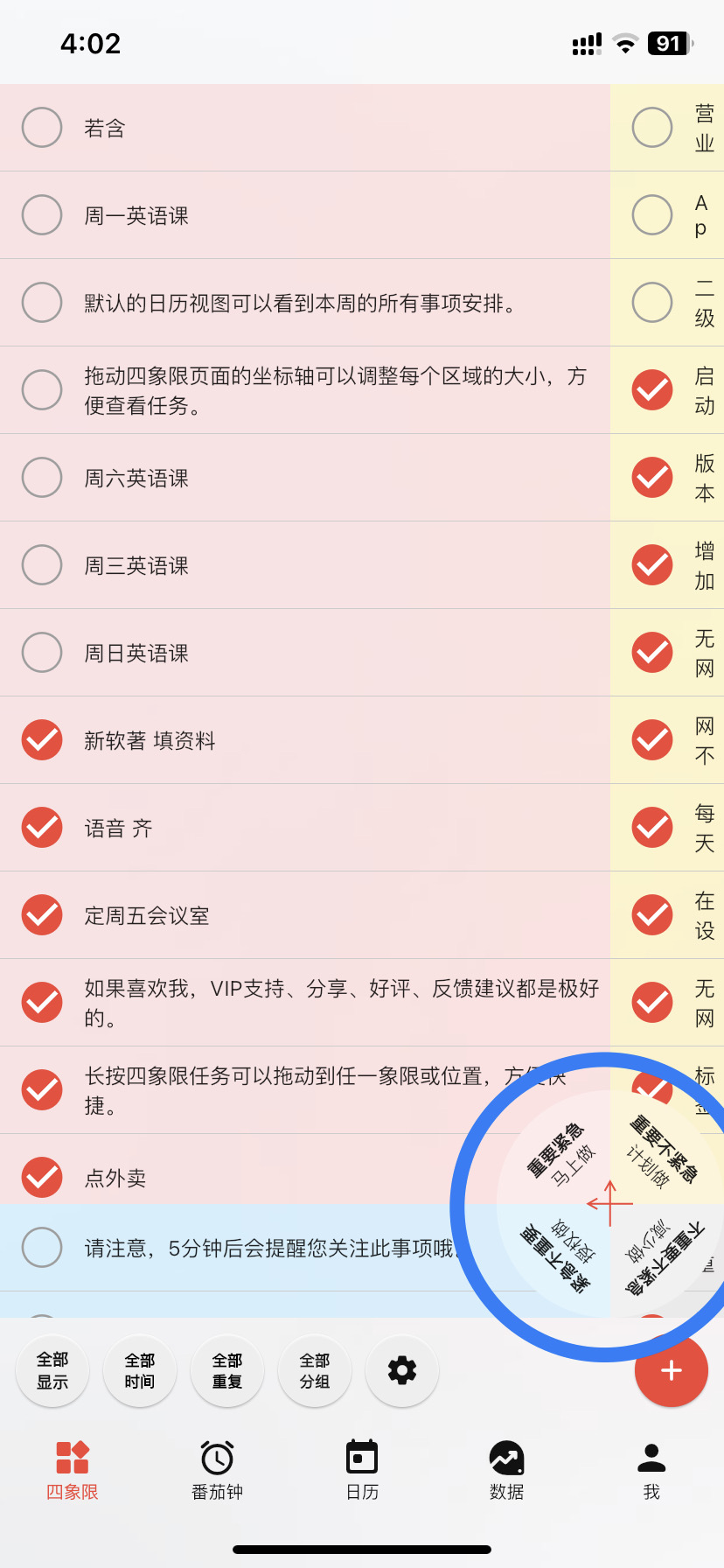Image resolution: width=724 pixels, height=1568 pixels.
Task: Mark 周一英语课 as completed
Action: point(42,215)
